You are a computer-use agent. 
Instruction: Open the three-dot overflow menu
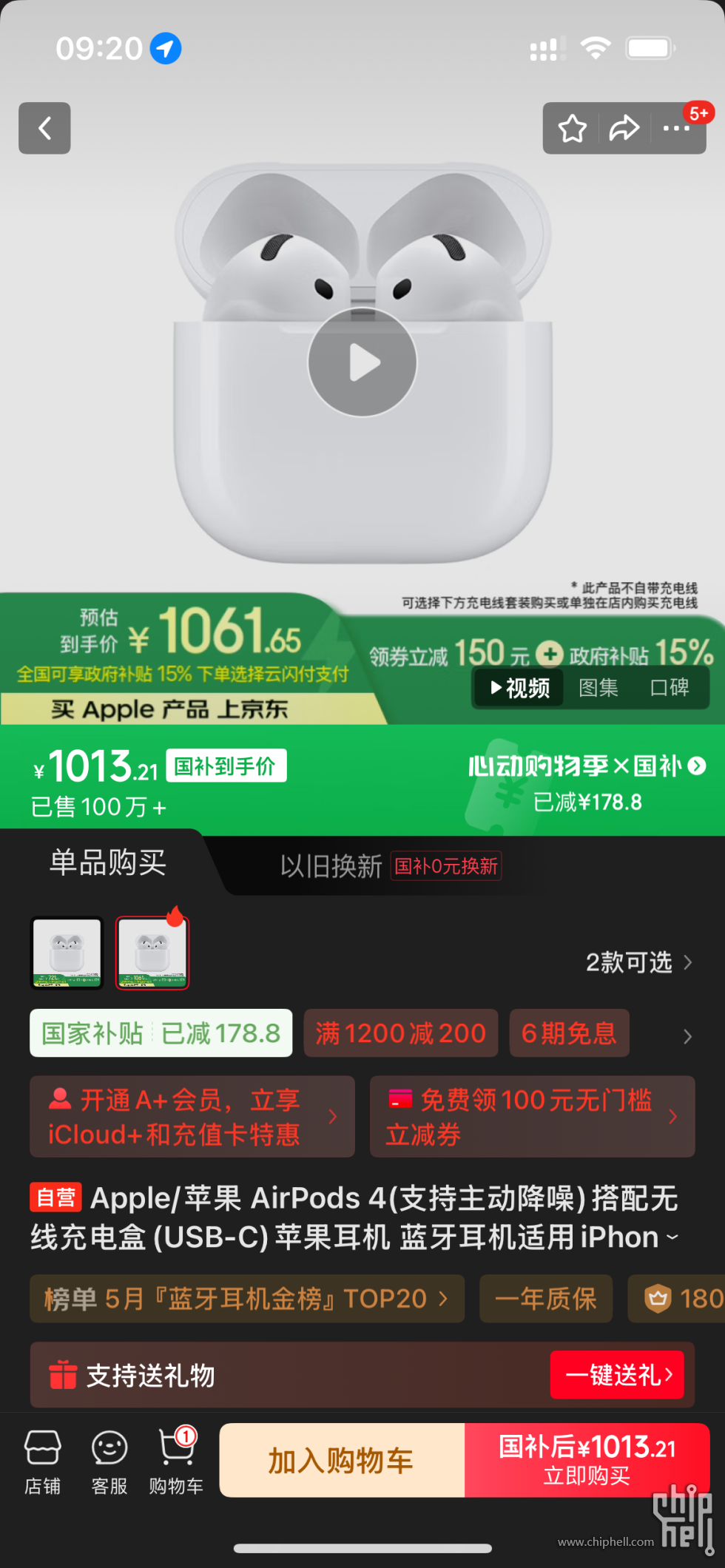676,129
